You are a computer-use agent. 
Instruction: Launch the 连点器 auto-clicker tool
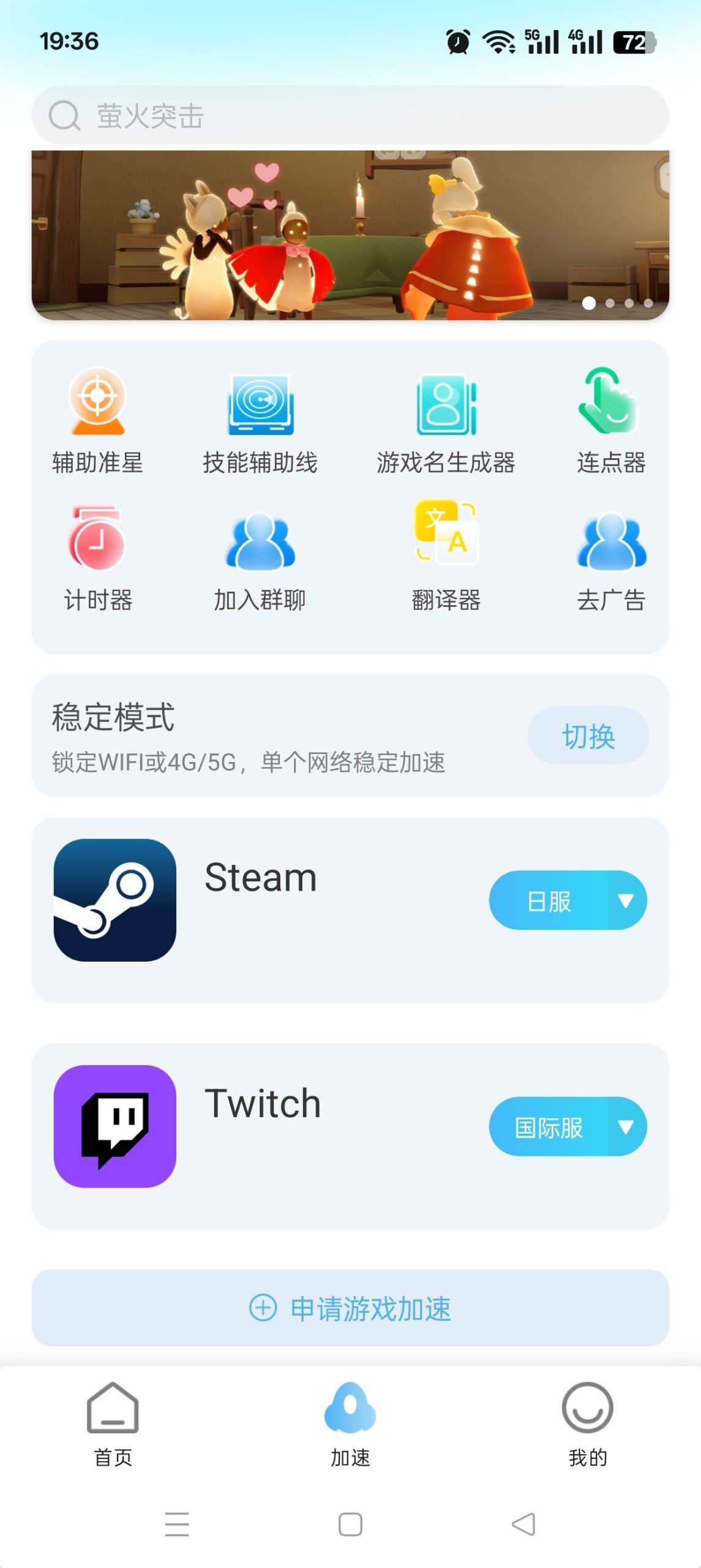[x=610, y=404]
